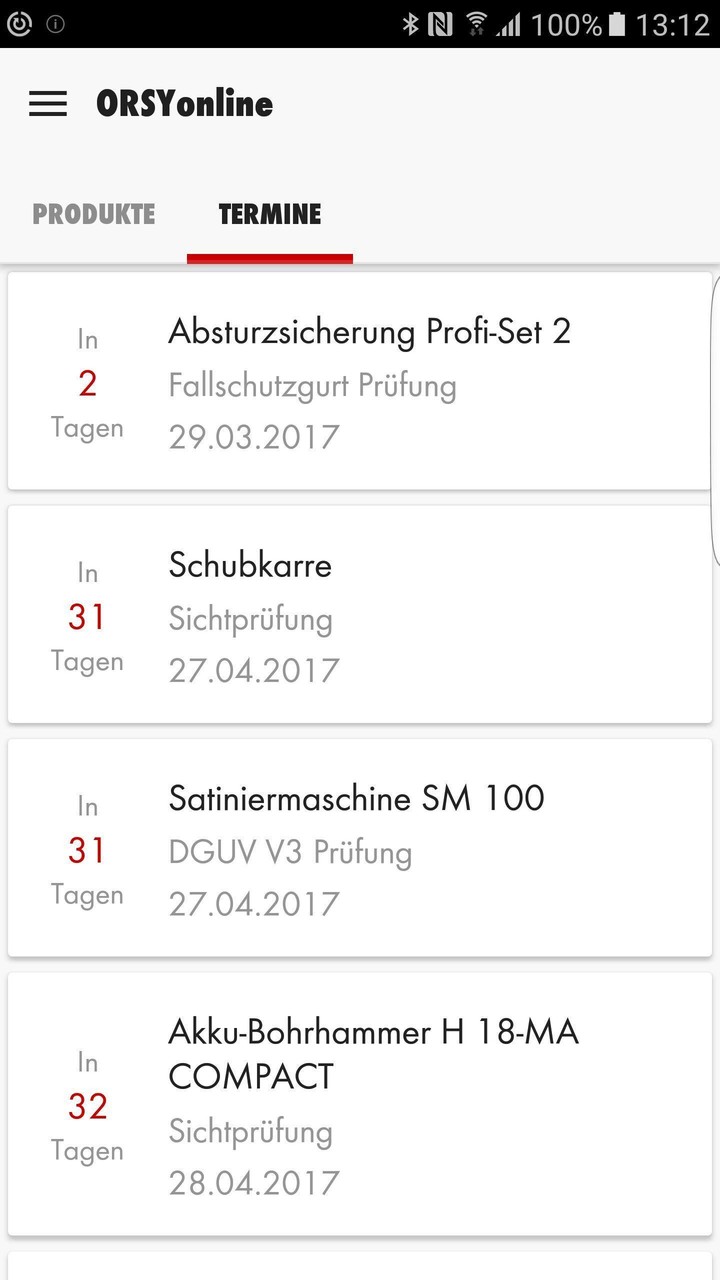This screenshot has width=720, height=1280.
Task: Tap the DGUV V3 Prüfung label
Action: [x=290, y=852]
